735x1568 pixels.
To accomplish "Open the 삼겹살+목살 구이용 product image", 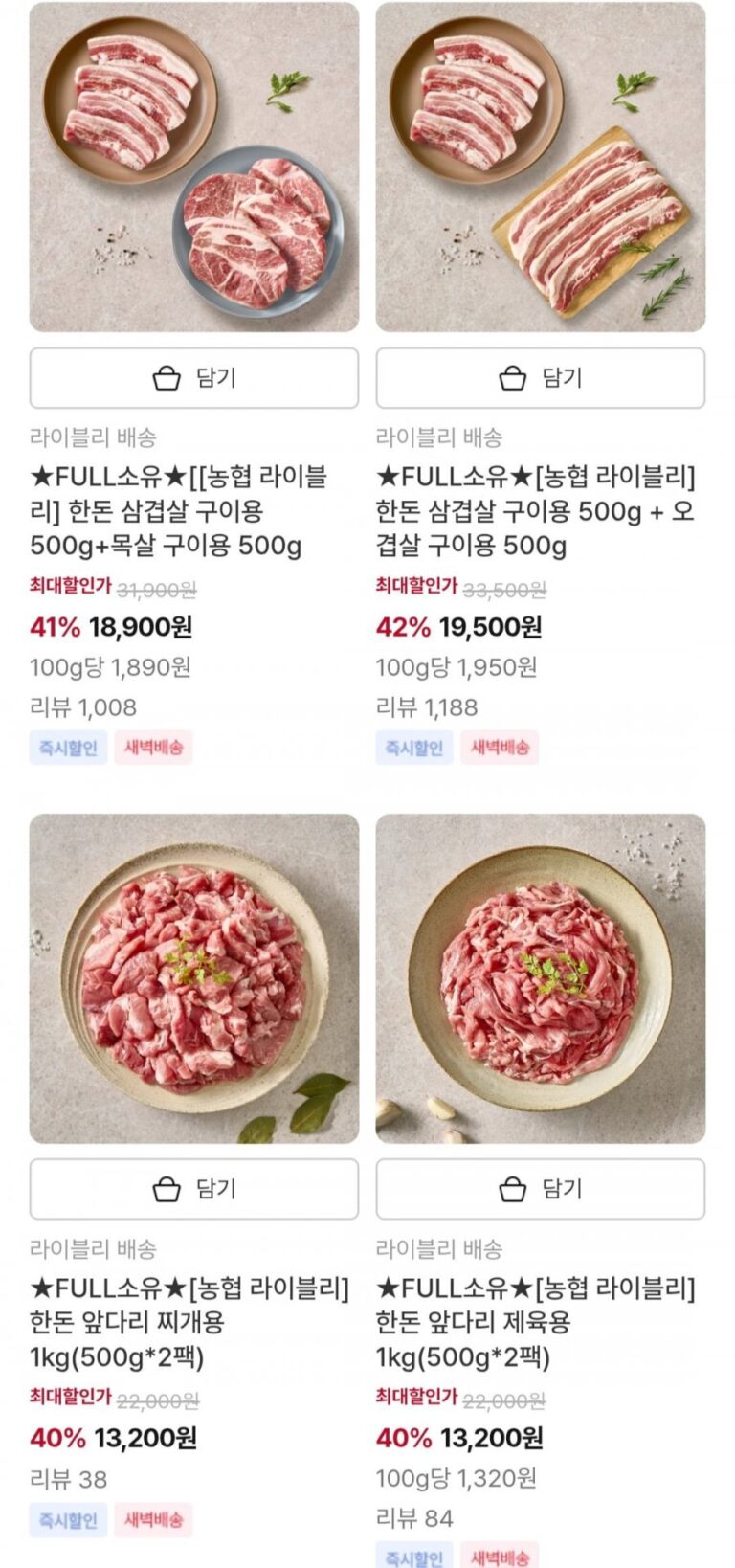I will coord(194,168).
